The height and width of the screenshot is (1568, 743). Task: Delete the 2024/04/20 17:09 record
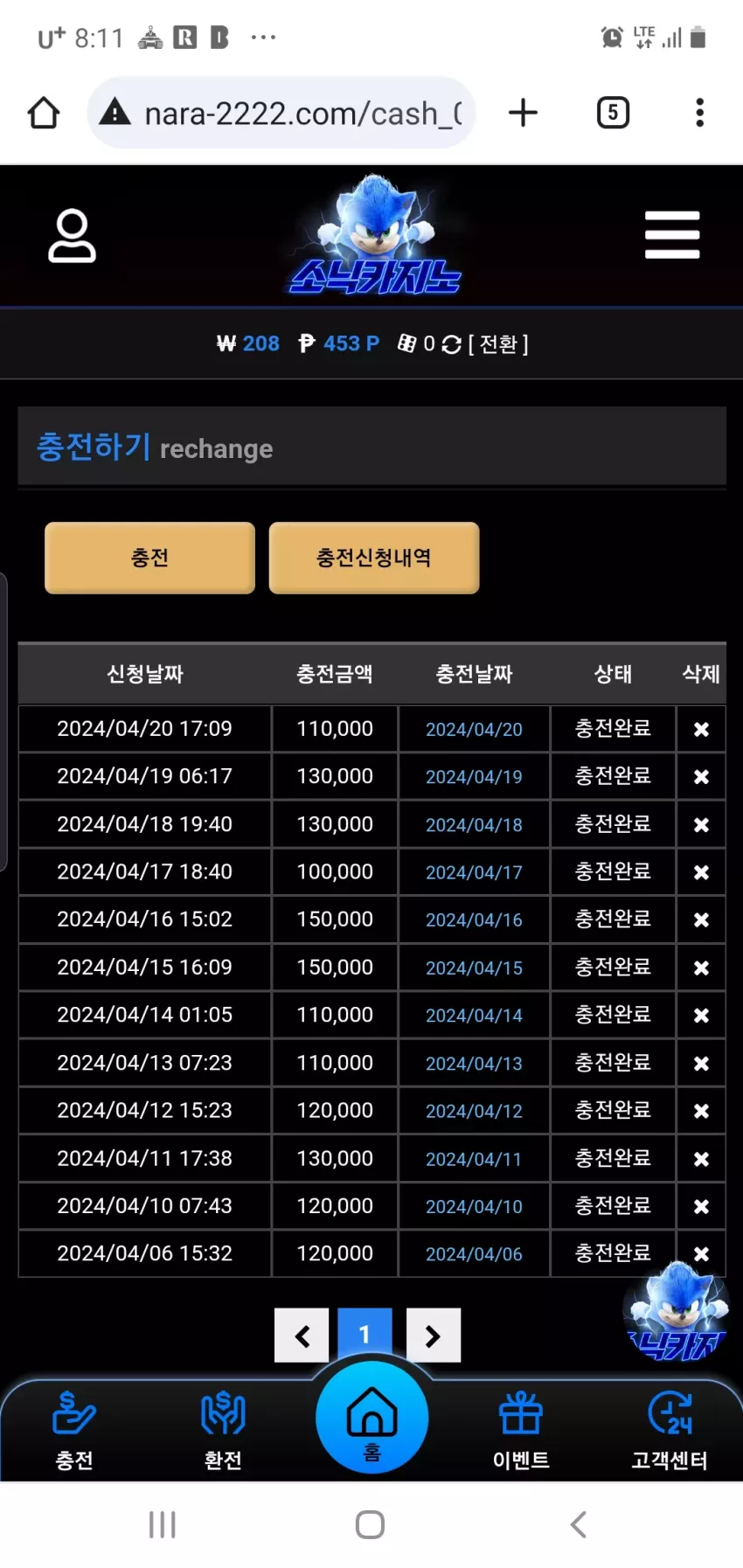coord(701,729)
